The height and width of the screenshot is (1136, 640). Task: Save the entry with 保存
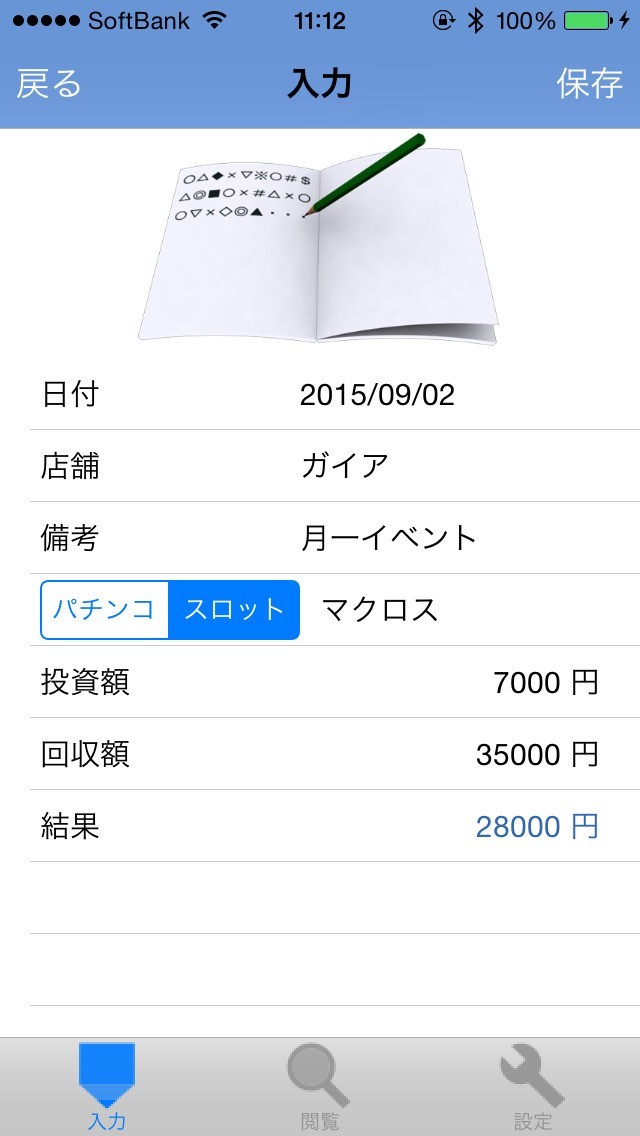[x=589, y=85]
